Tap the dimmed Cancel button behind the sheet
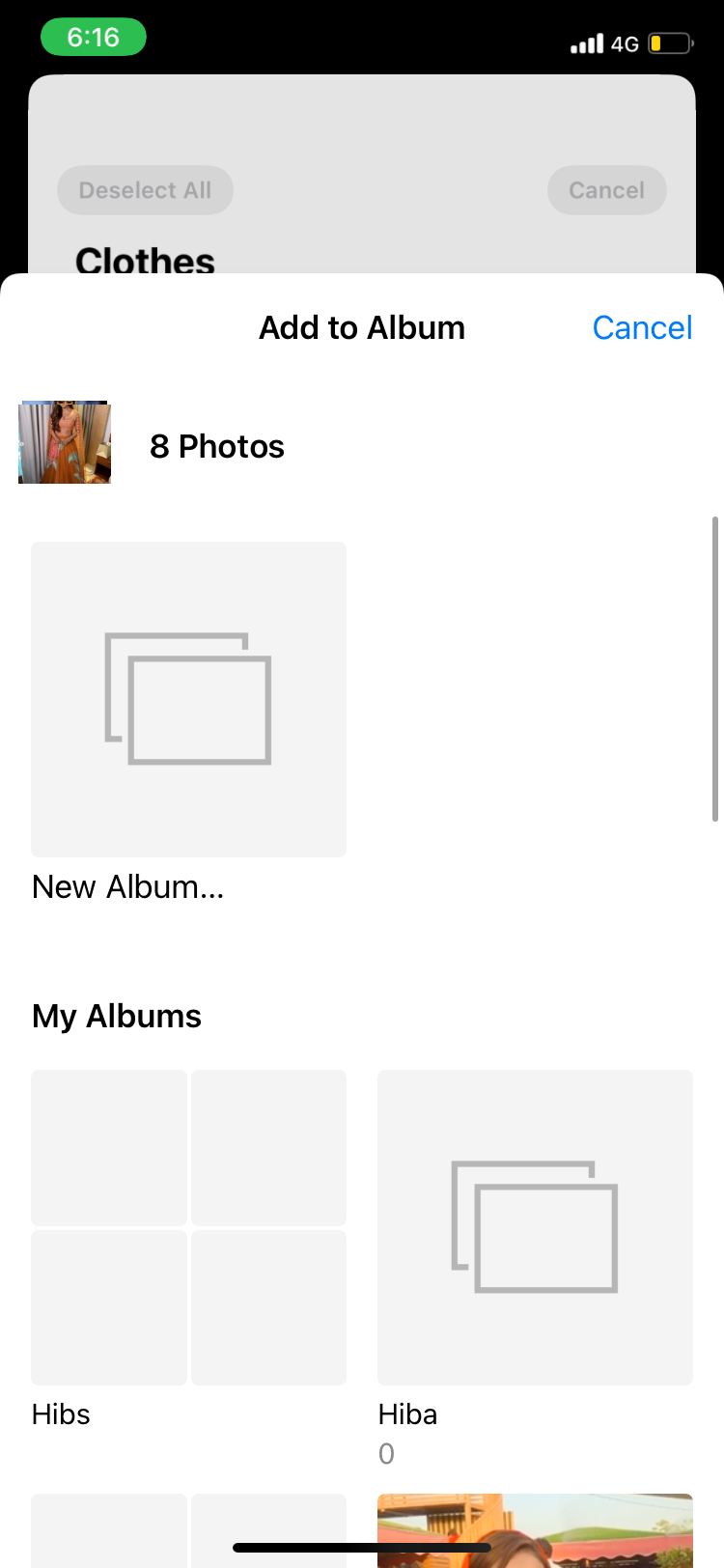 pyautogui.click(x=606, y=190)
